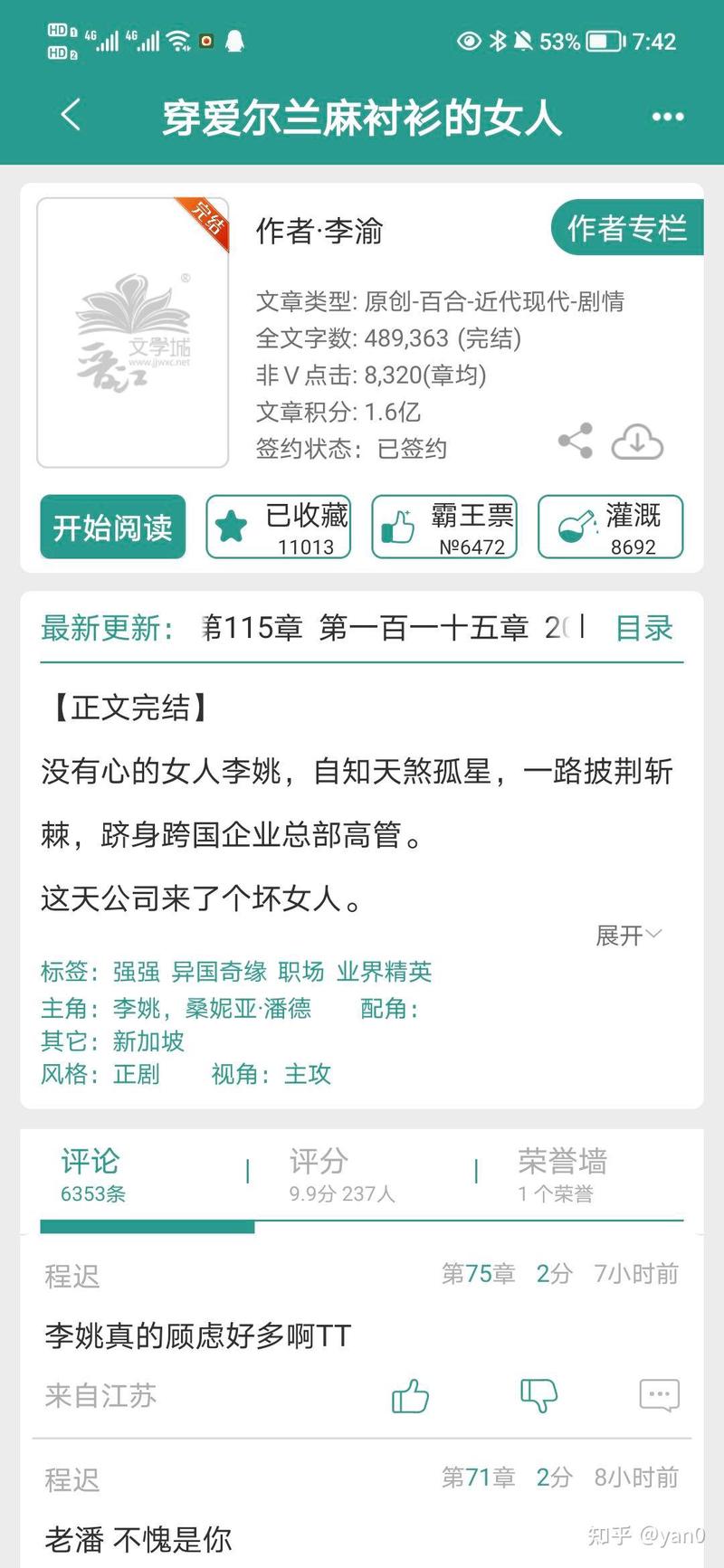Open chapter 第75章 from the comment
724x1568 pixels.
(x=478, y=1273)
